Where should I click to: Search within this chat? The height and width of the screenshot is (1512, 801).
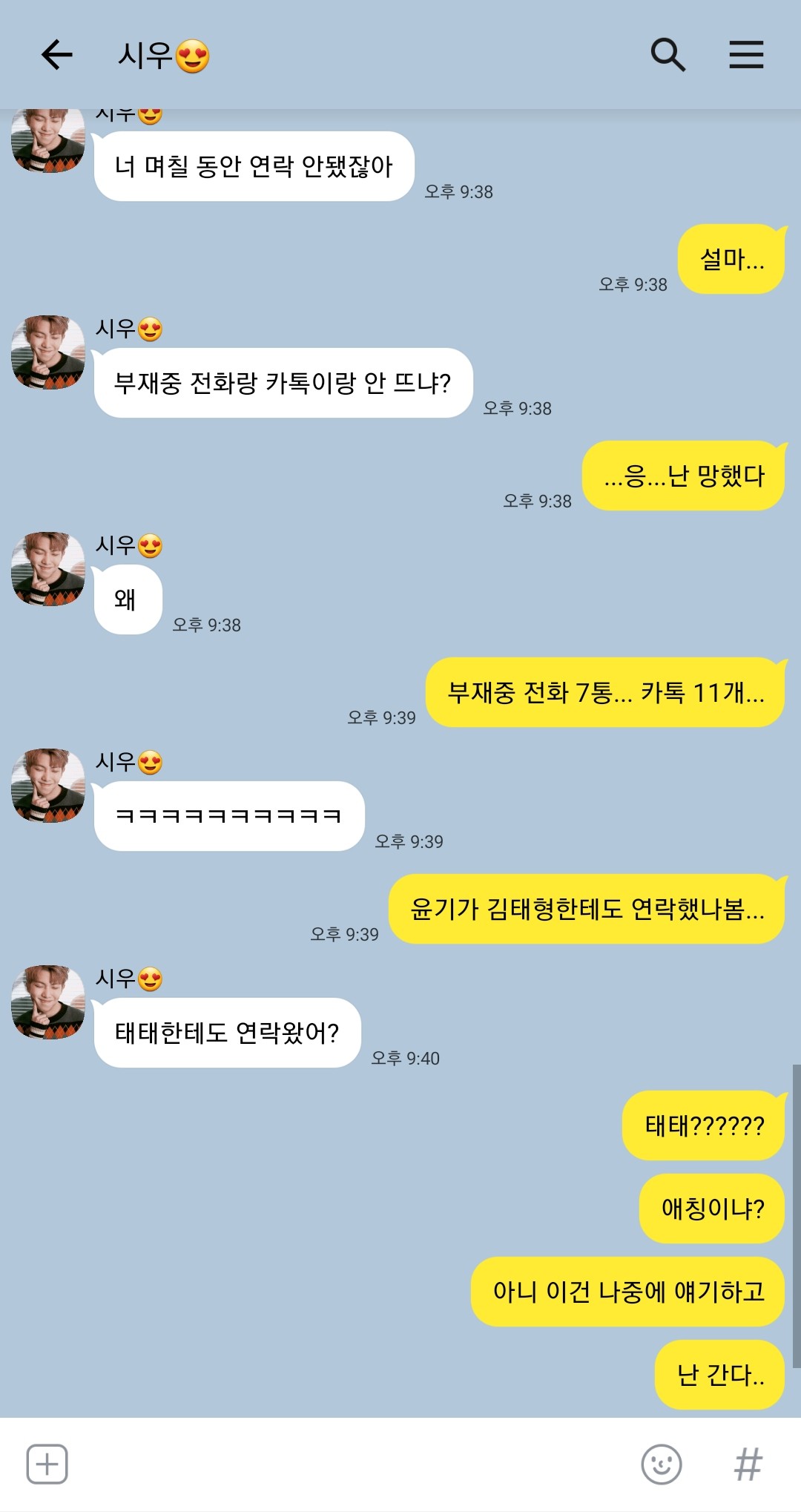point(667,55)
